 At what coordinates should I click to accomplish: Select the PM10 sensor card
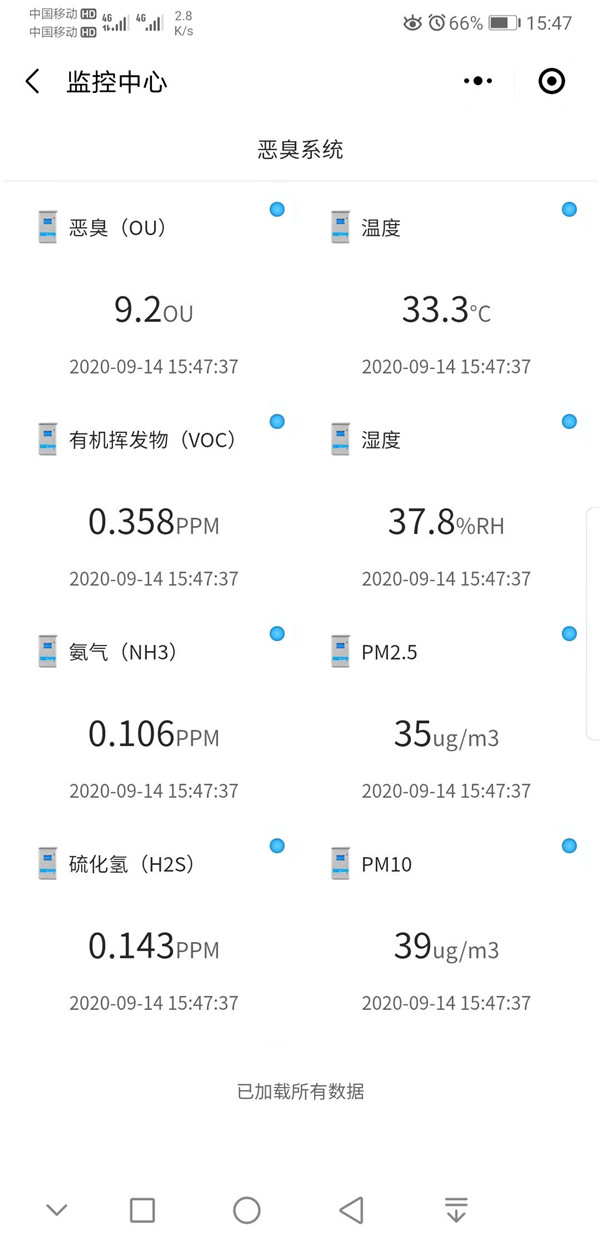coord(446,929)
